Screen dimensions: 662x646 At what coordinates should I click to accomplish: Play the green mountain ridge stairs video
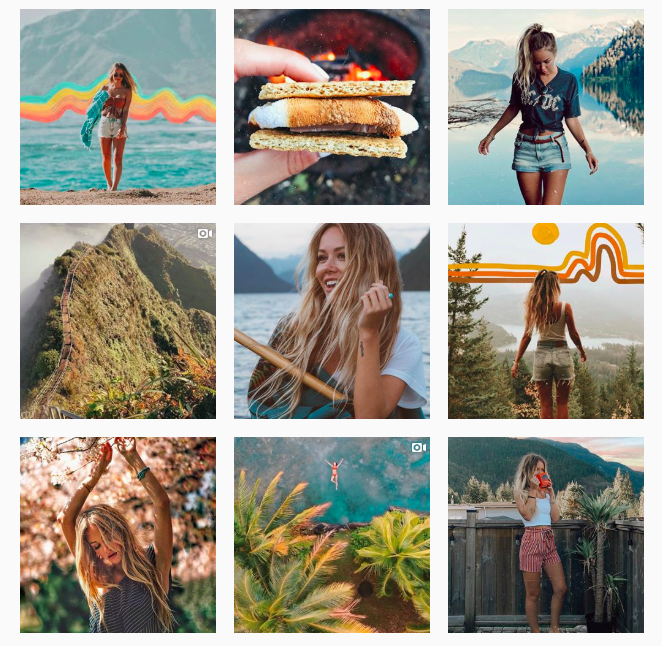(118, 320)
